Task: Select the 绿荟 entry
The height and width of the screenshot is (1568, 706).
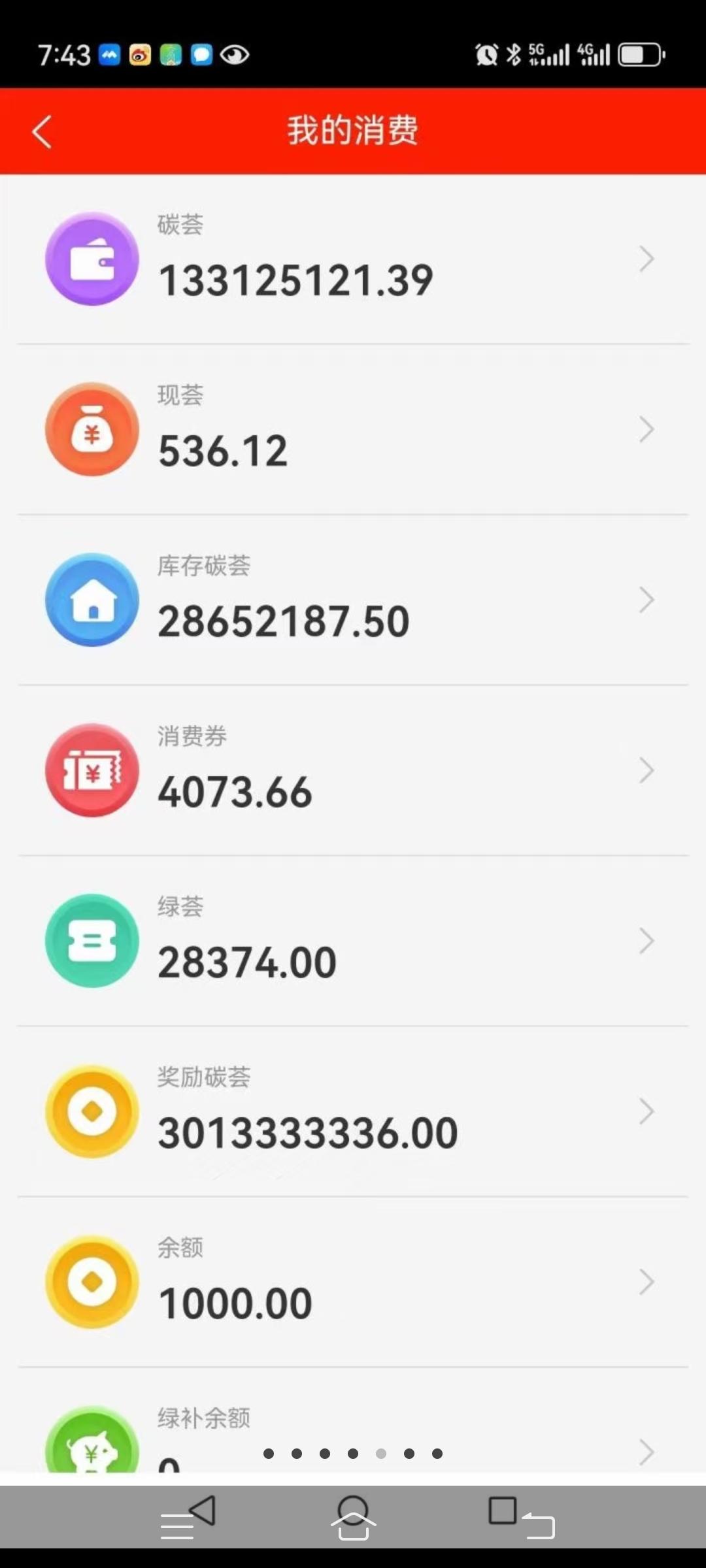Action: (353, 941)
